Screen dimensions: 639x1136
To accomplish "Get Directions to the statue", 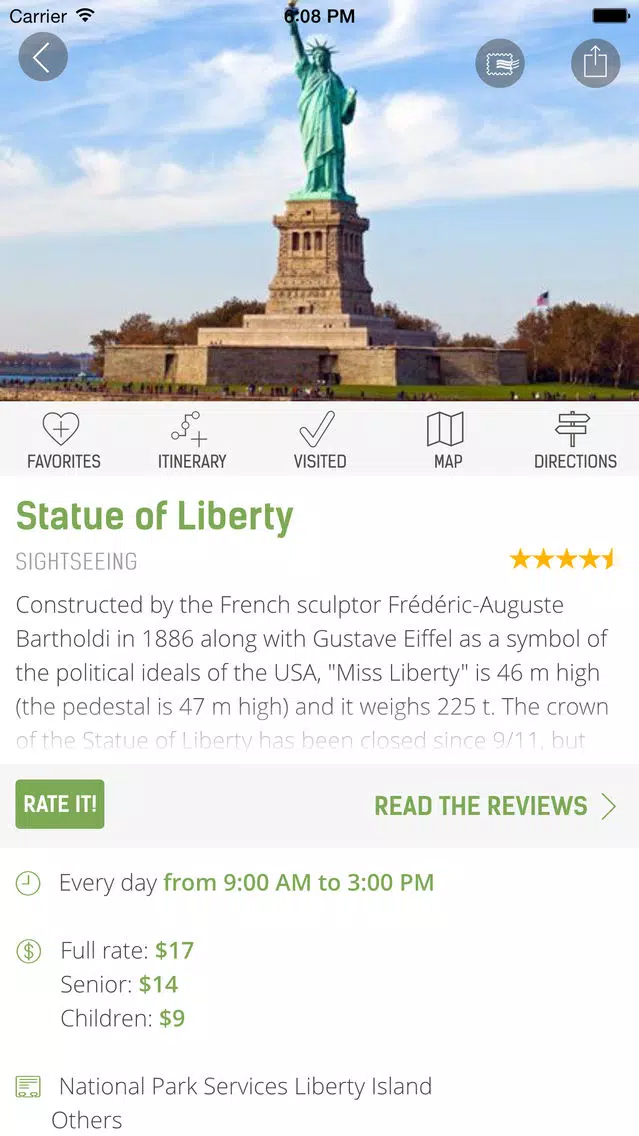I will pos(575,440).
